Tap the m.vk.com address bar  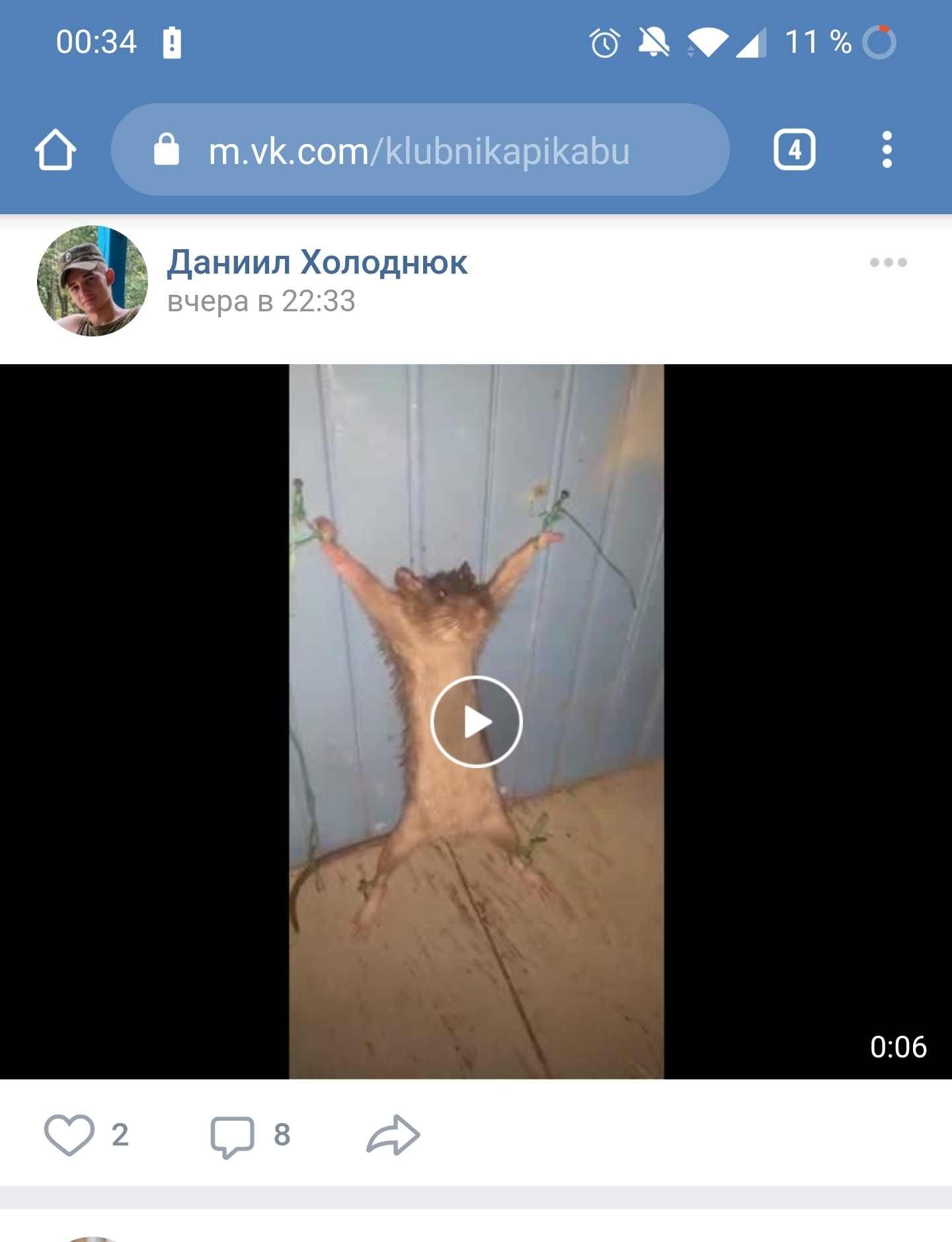click(419, 150)
